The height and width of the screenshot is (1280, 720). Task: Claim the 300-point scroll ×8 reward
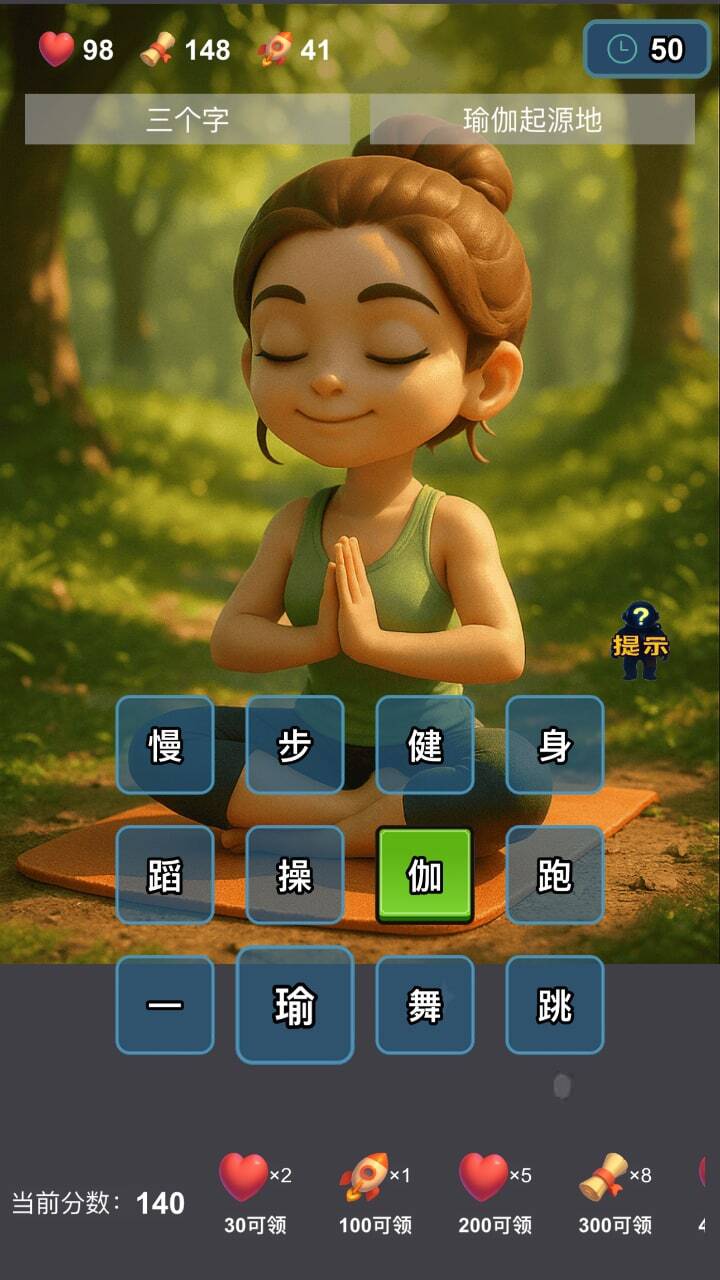click(614, 1190)
